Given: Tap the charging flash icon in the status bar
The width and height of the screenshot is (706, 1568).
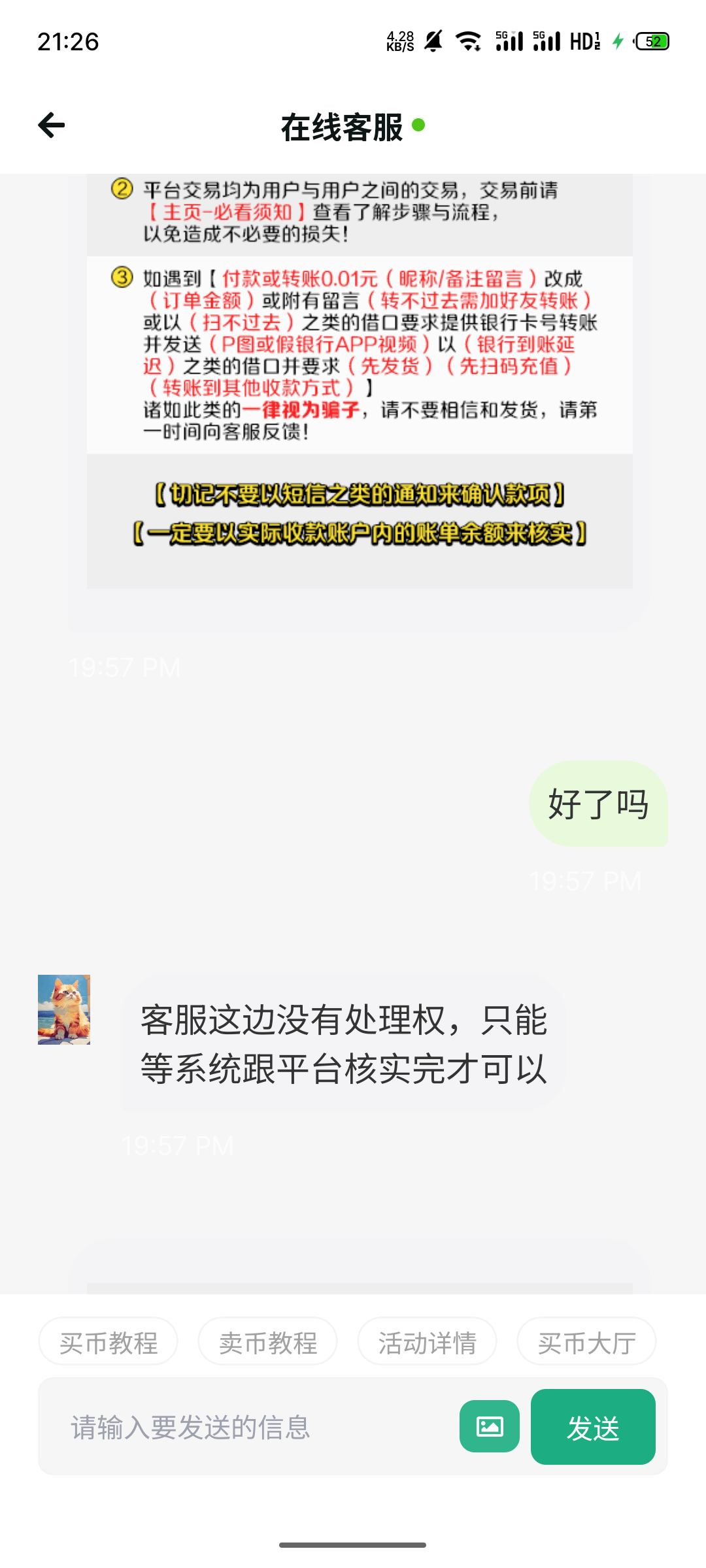Looking at the screenshot, I should (616, 41).
